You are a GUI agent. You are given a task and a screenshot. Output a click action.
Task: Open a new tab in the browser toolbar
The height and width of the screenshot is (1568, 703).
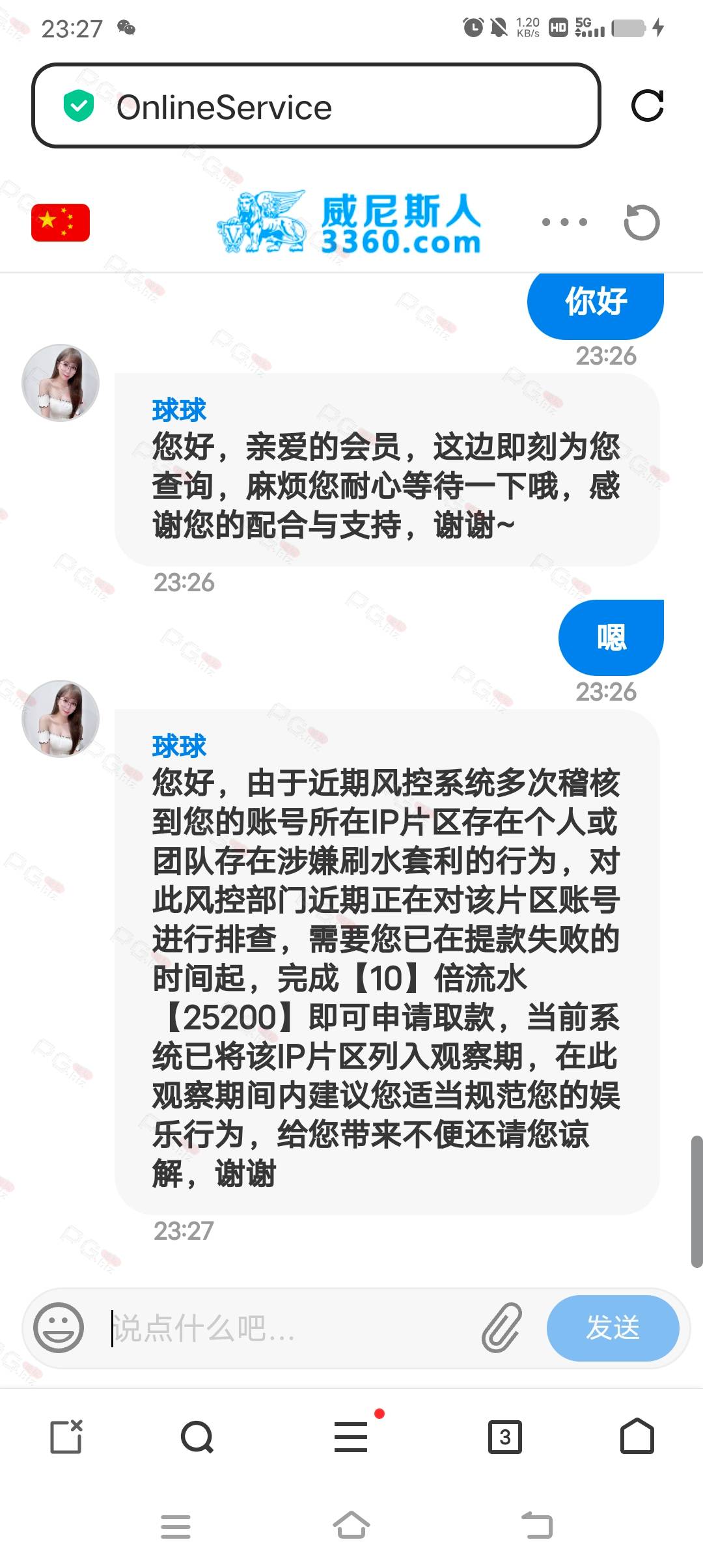click(x=66, y=1436)
